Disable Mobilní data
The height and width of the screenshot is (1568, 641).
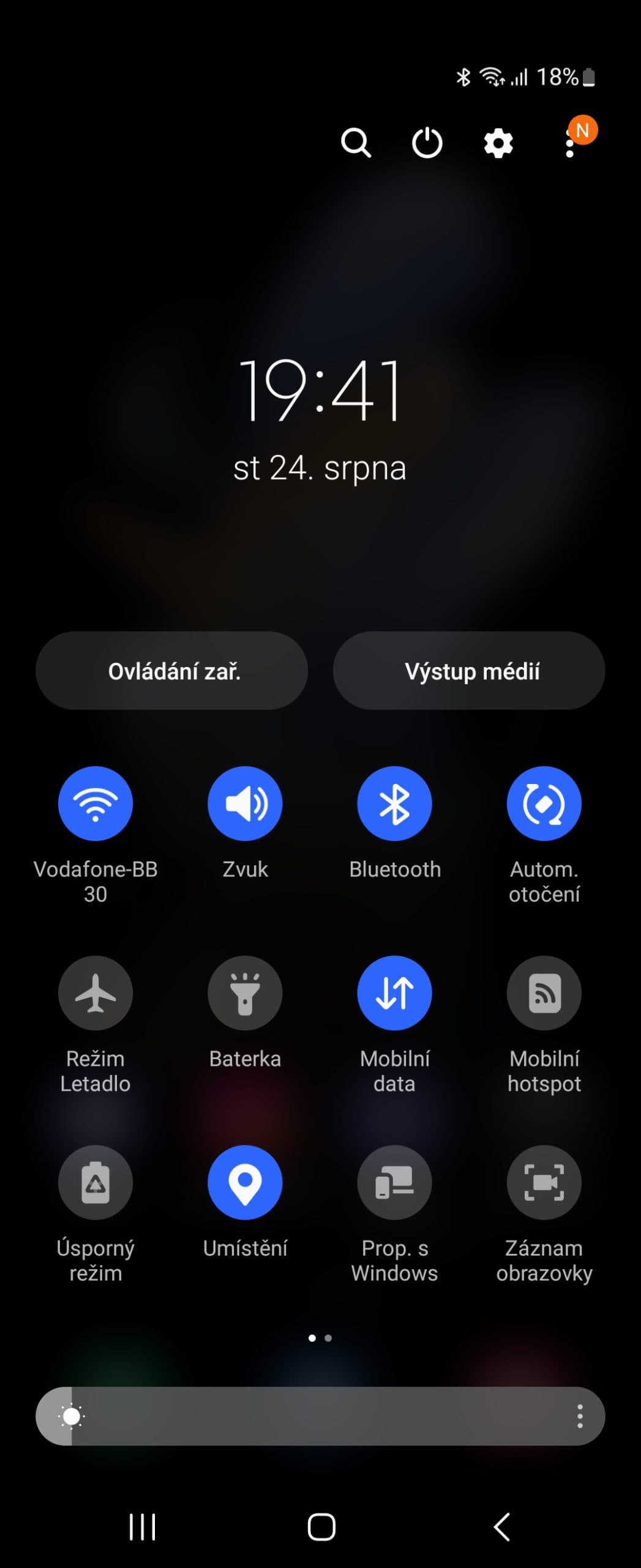coord(395,993)
